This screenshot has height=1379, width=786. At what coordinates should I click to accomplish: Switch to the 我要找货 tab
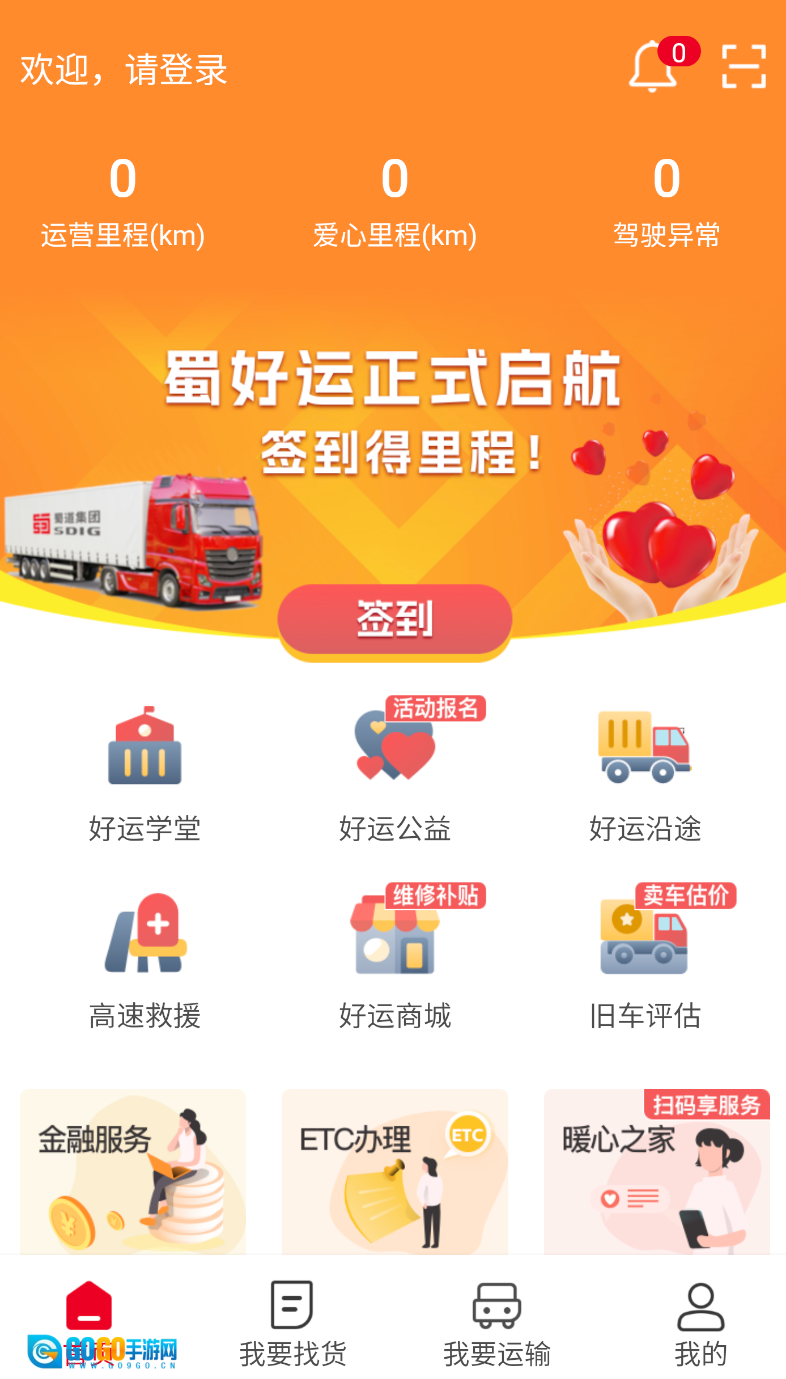(292, 1322)
